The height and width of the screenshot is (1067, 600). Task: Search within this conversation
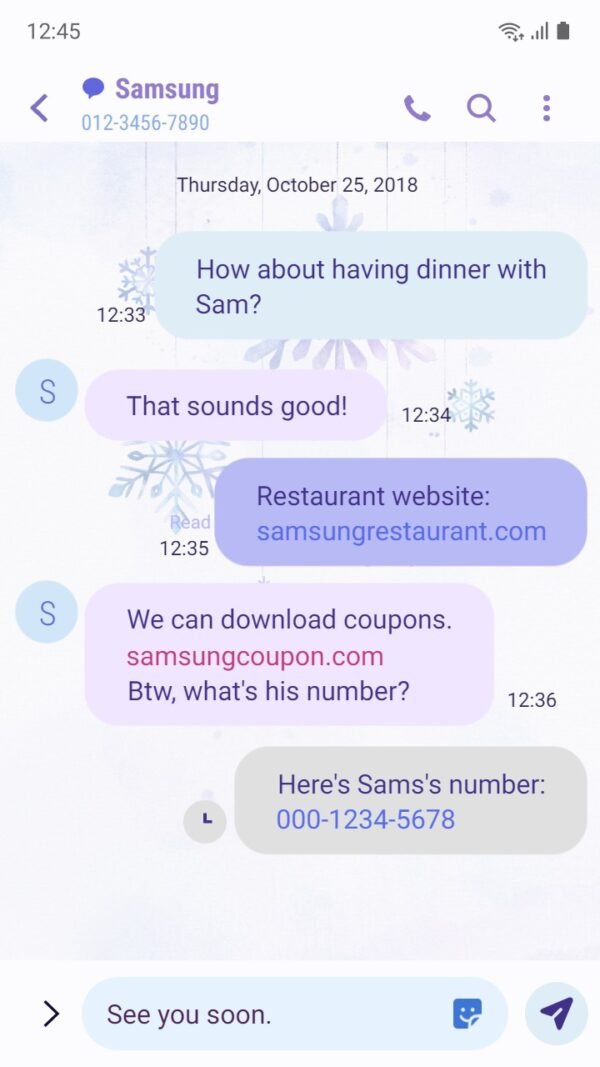[481, 108]
